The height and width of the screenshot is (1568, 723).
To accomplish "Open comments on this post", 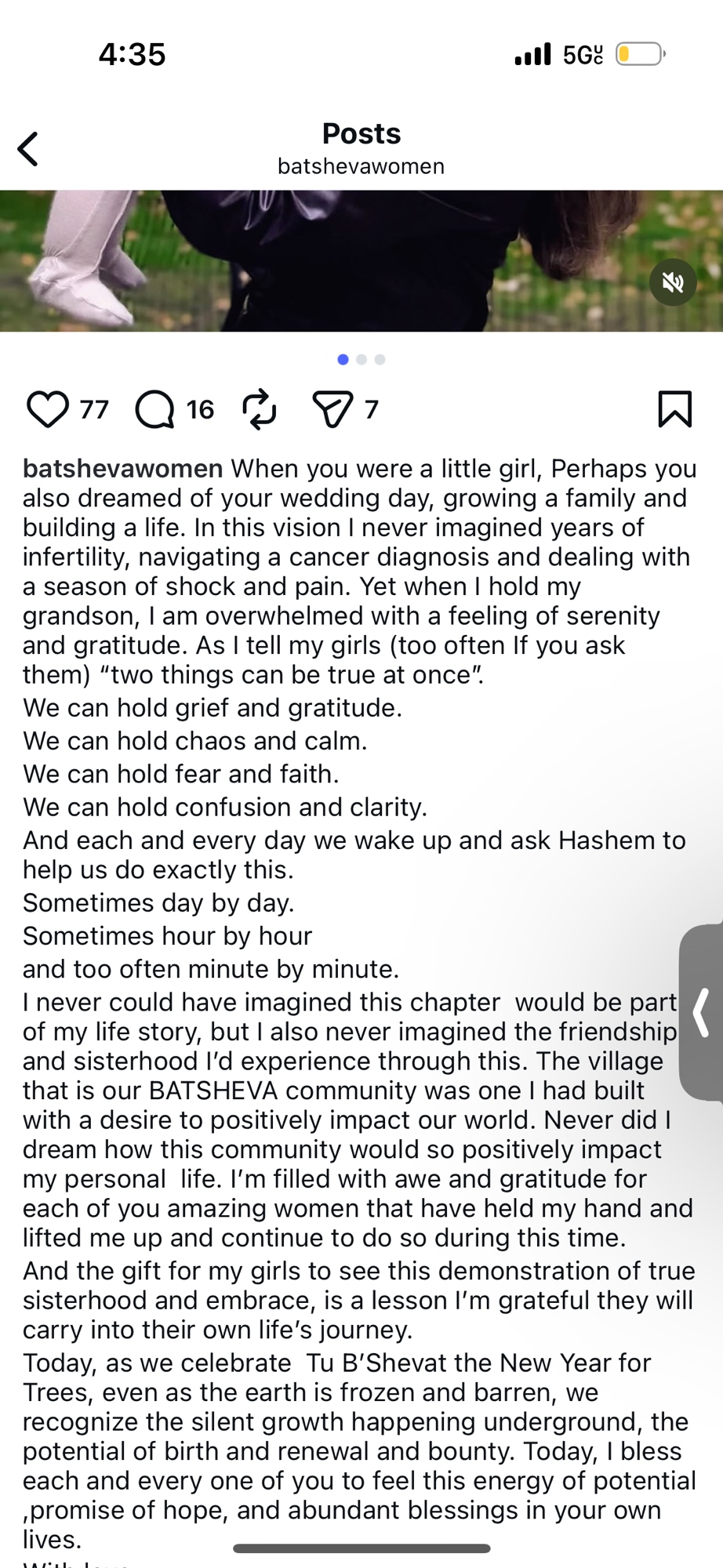I will 154,409.
